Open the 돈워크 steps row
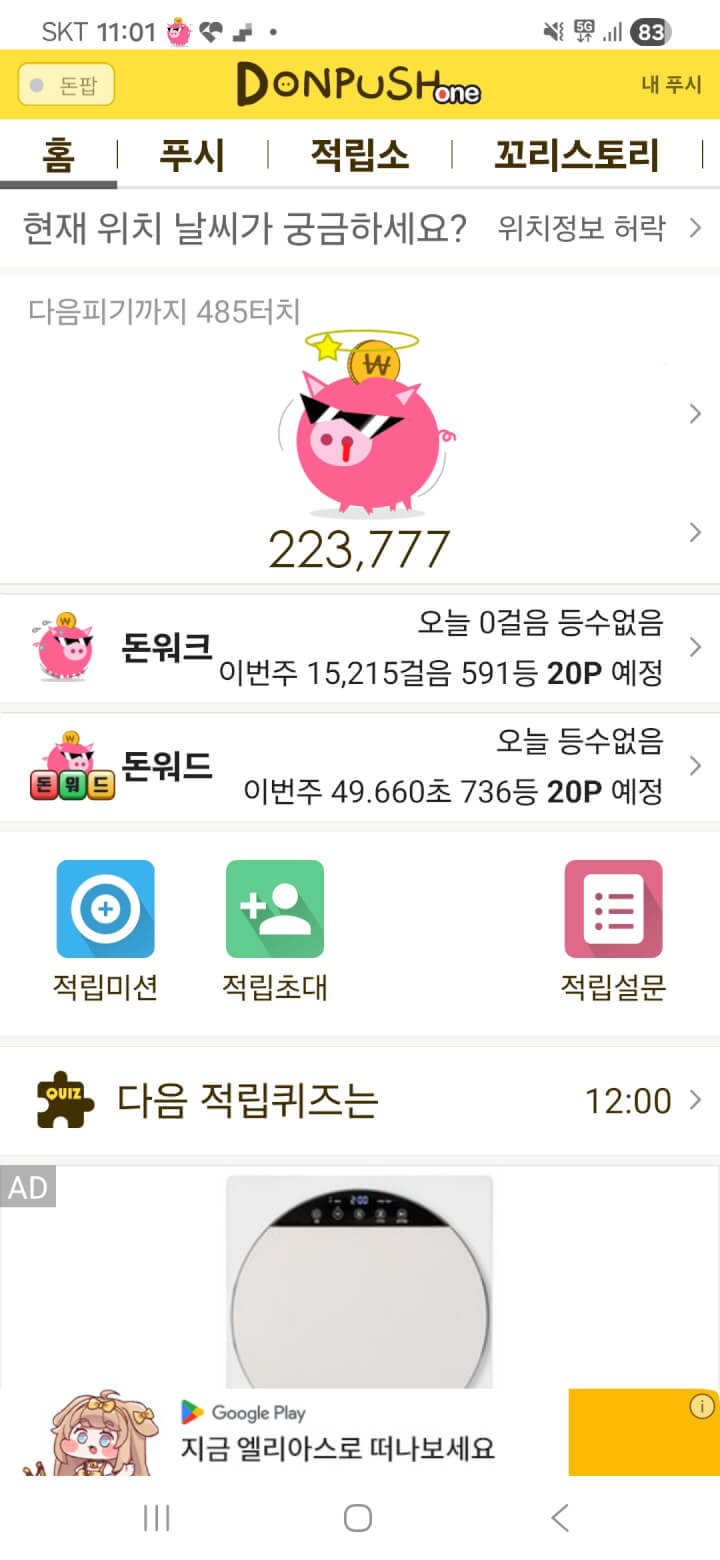Image resolution: width=720 pixels, height=1560 pixels. pyautogui.click(x=360, y=648)
